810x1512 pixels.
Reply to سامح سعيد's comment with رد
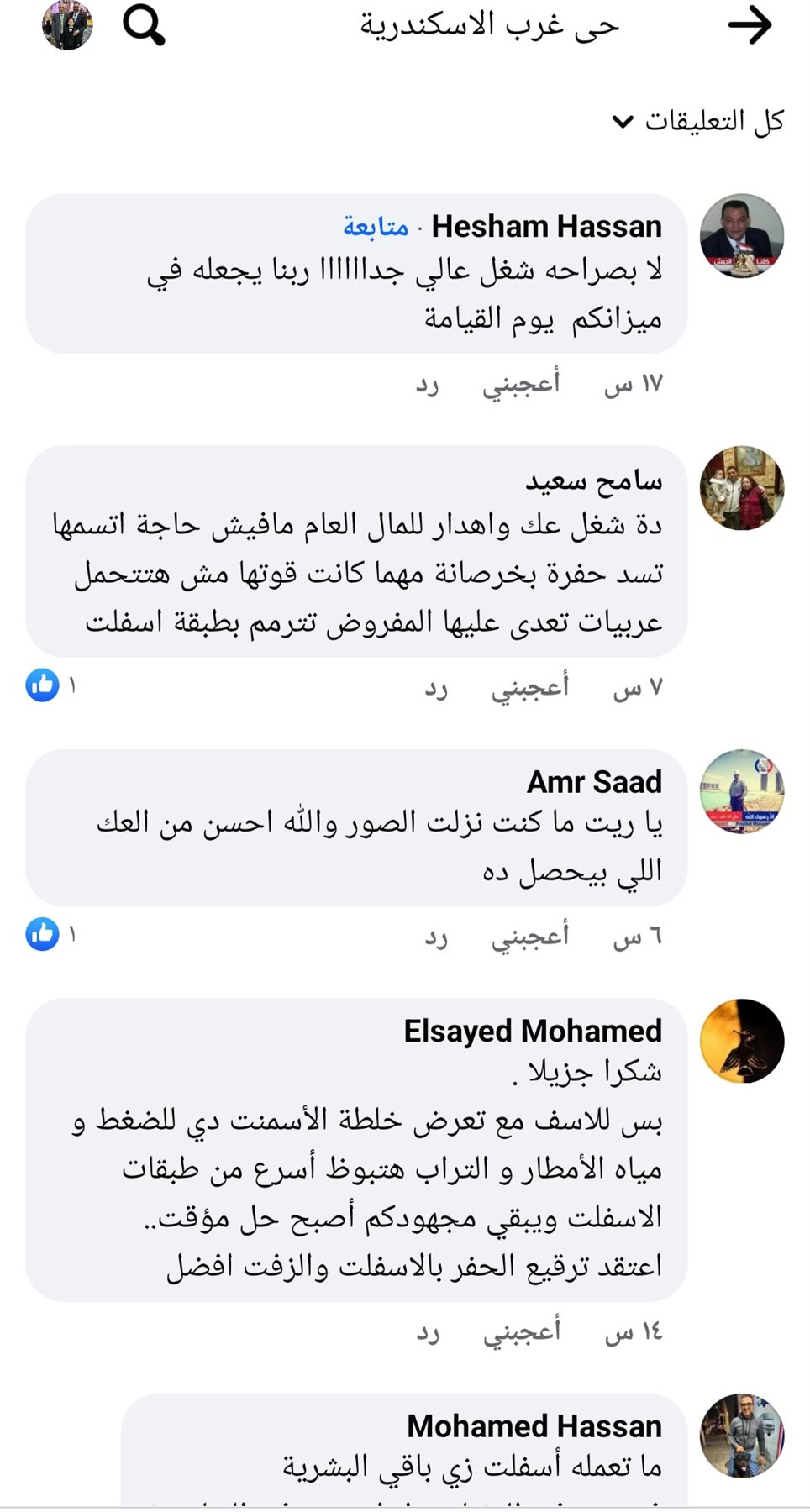(436, 687)
